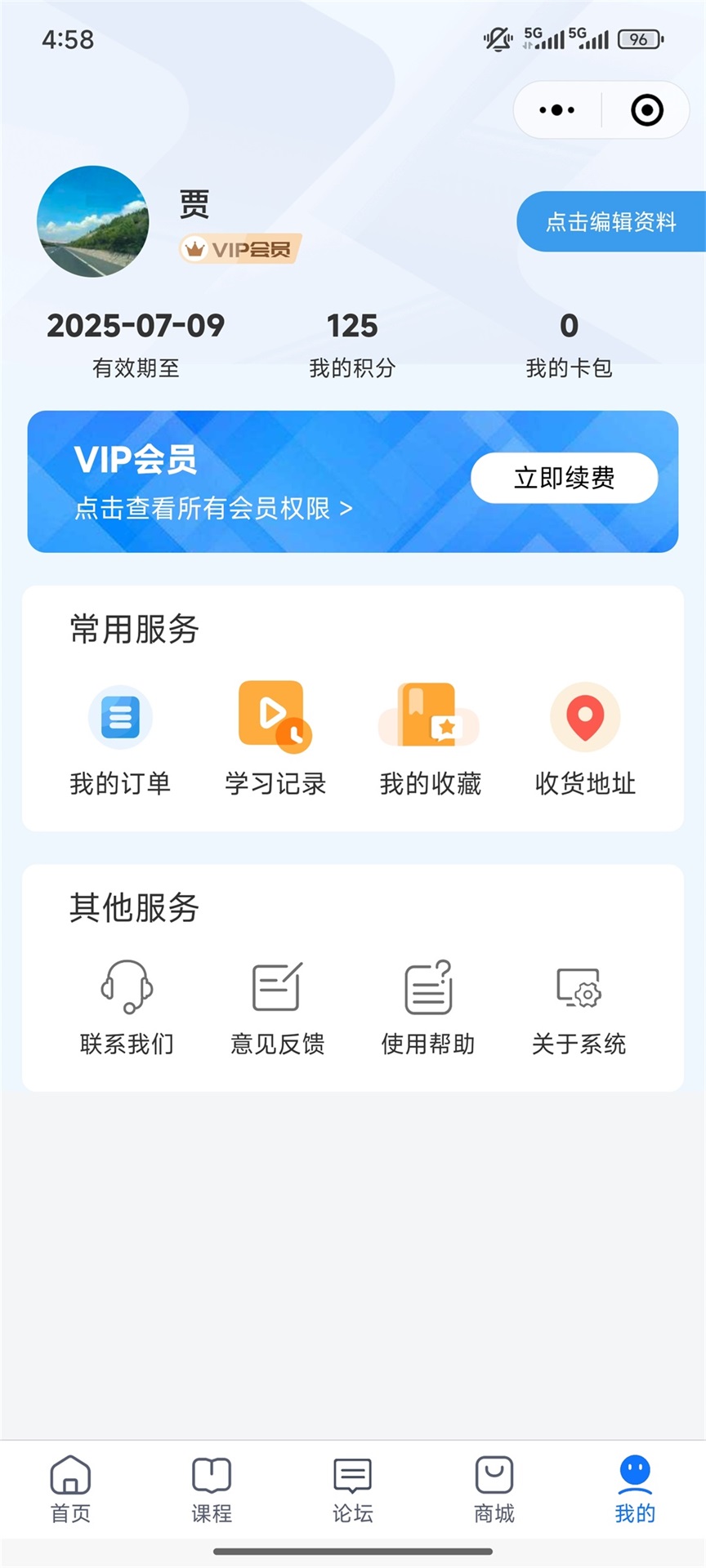Open 关于系统 (About System)
The image size is (706, 1568).
(x=579, y=1004)
